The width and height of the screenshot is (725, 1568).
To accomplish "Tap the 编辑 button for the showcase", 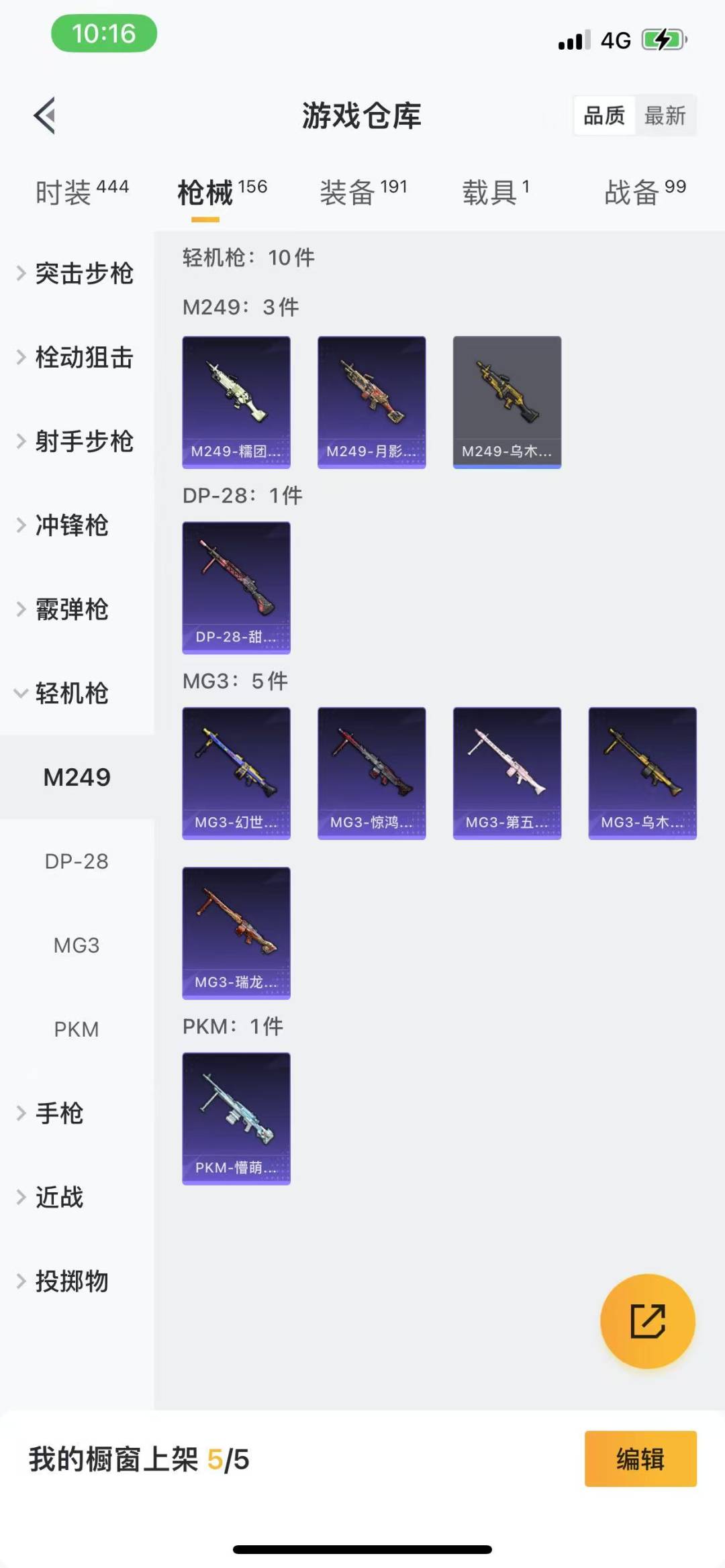I will (x=640, y=1459).
